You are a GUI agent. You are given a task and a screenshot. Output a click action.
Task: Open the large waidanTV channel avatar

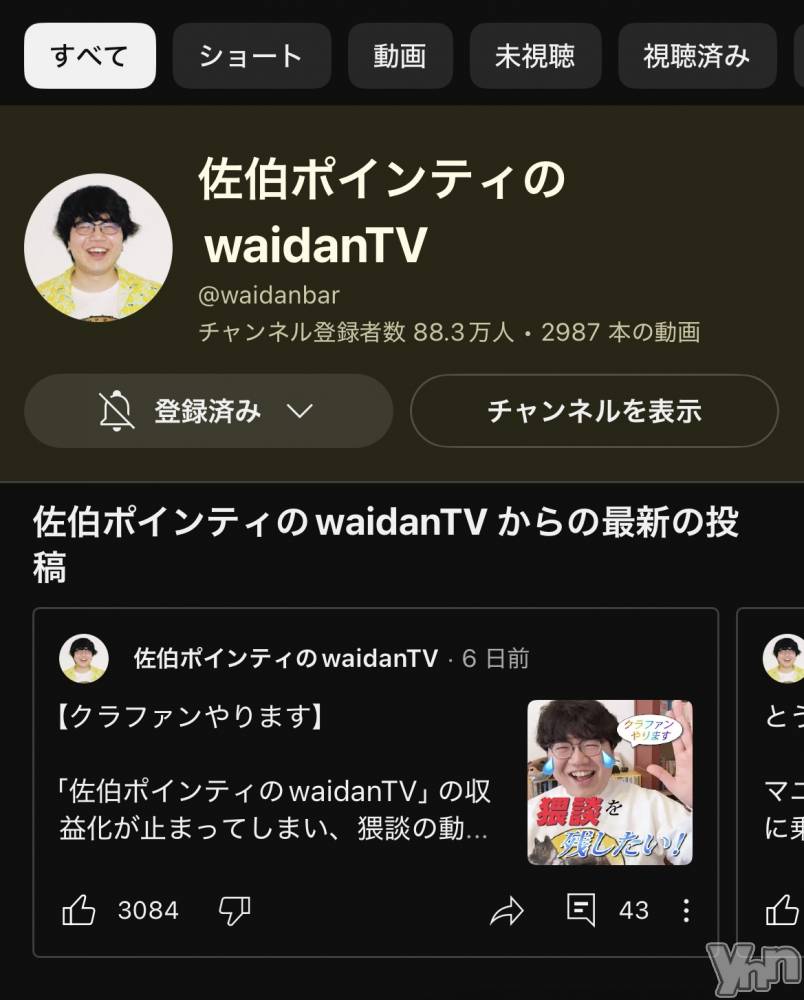click(98, 247)
